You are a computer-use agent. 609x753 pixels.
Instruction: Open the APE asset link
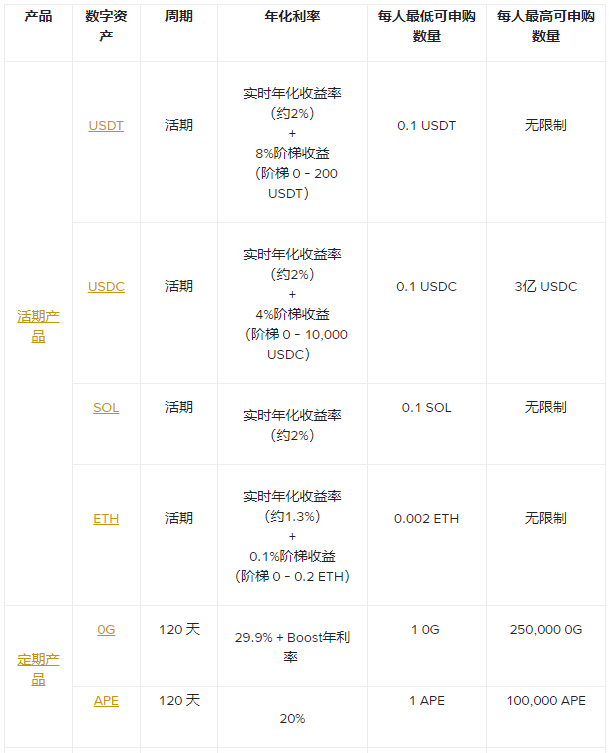[x=106, y=701]
